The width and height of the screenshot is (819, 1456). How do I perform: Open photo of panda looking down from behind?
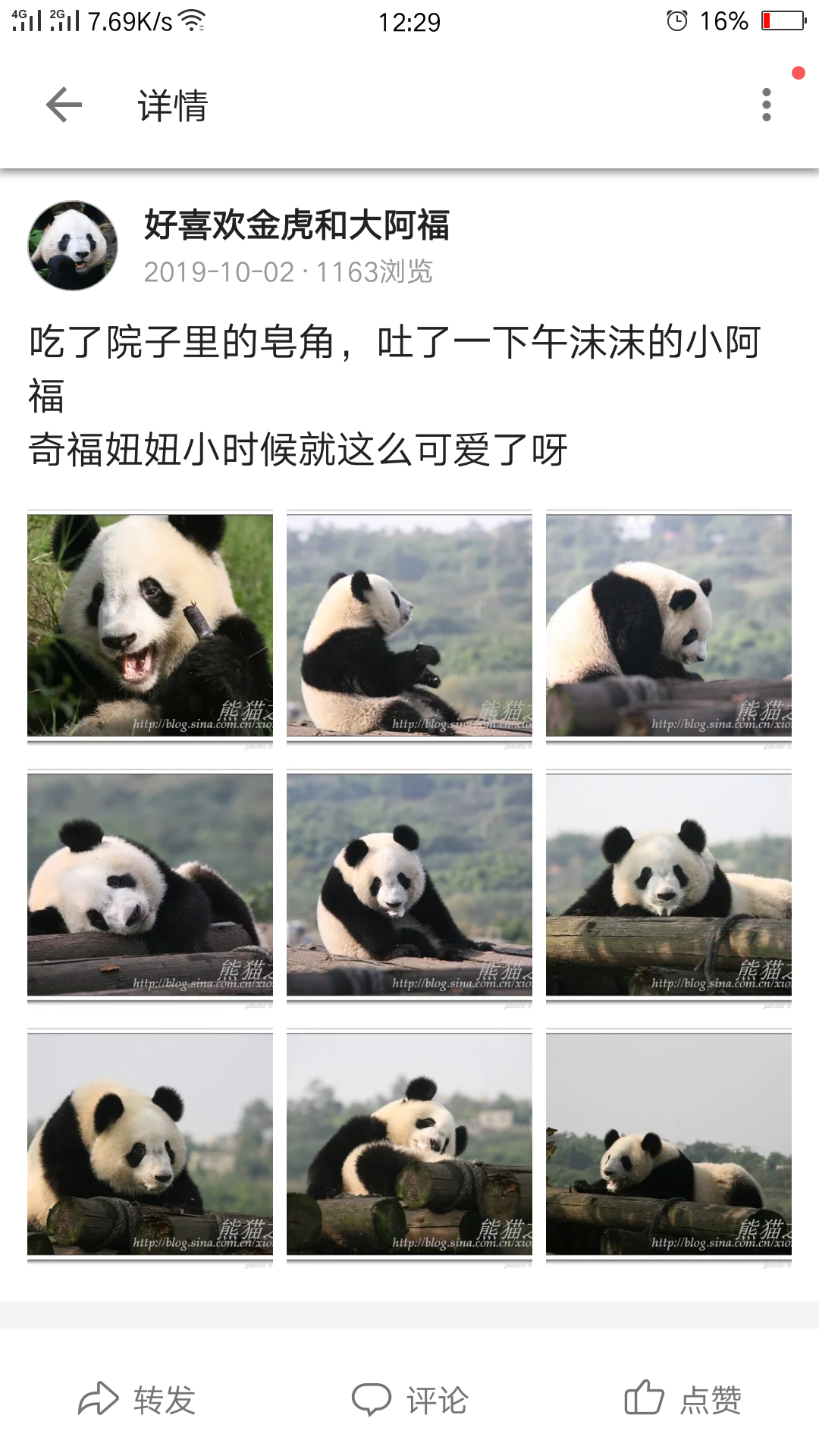coord(669,628)
